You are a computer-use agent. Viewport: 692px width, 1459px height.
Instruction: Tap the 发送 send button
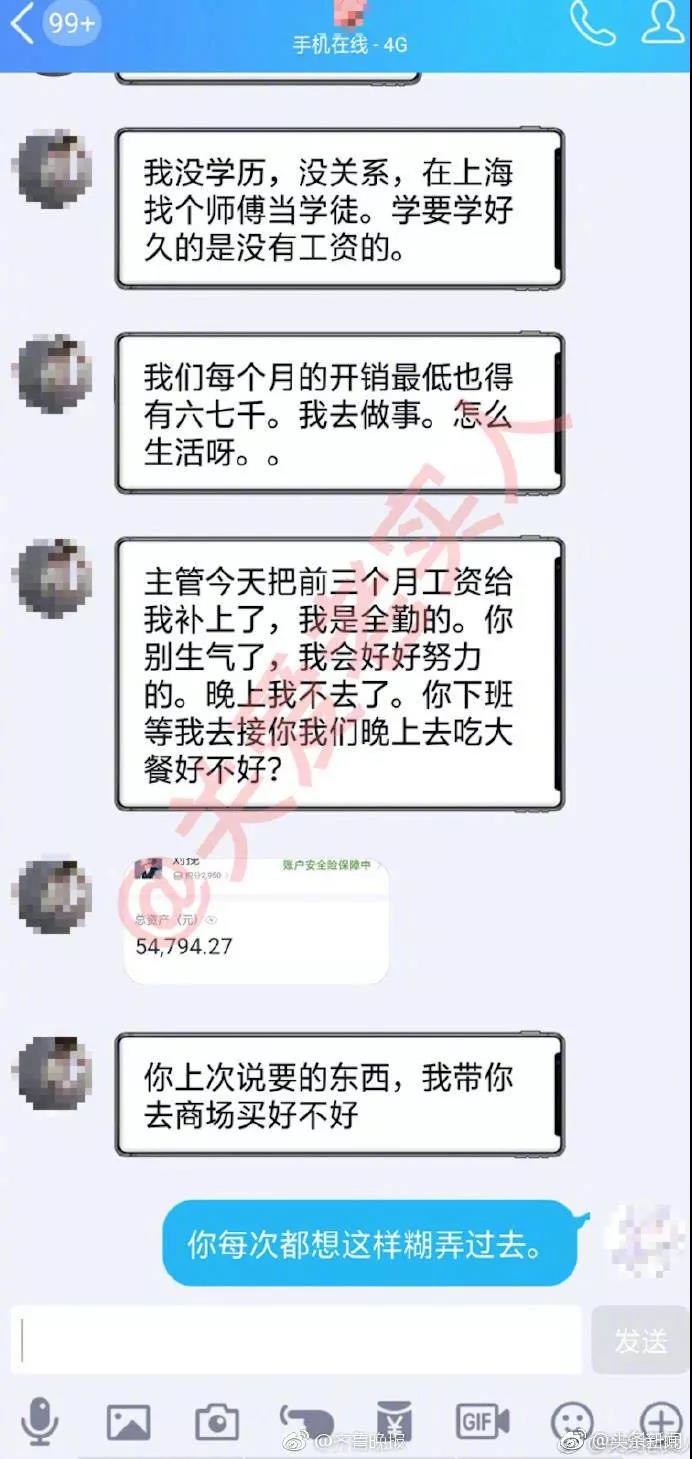(x=640, y=1340)
